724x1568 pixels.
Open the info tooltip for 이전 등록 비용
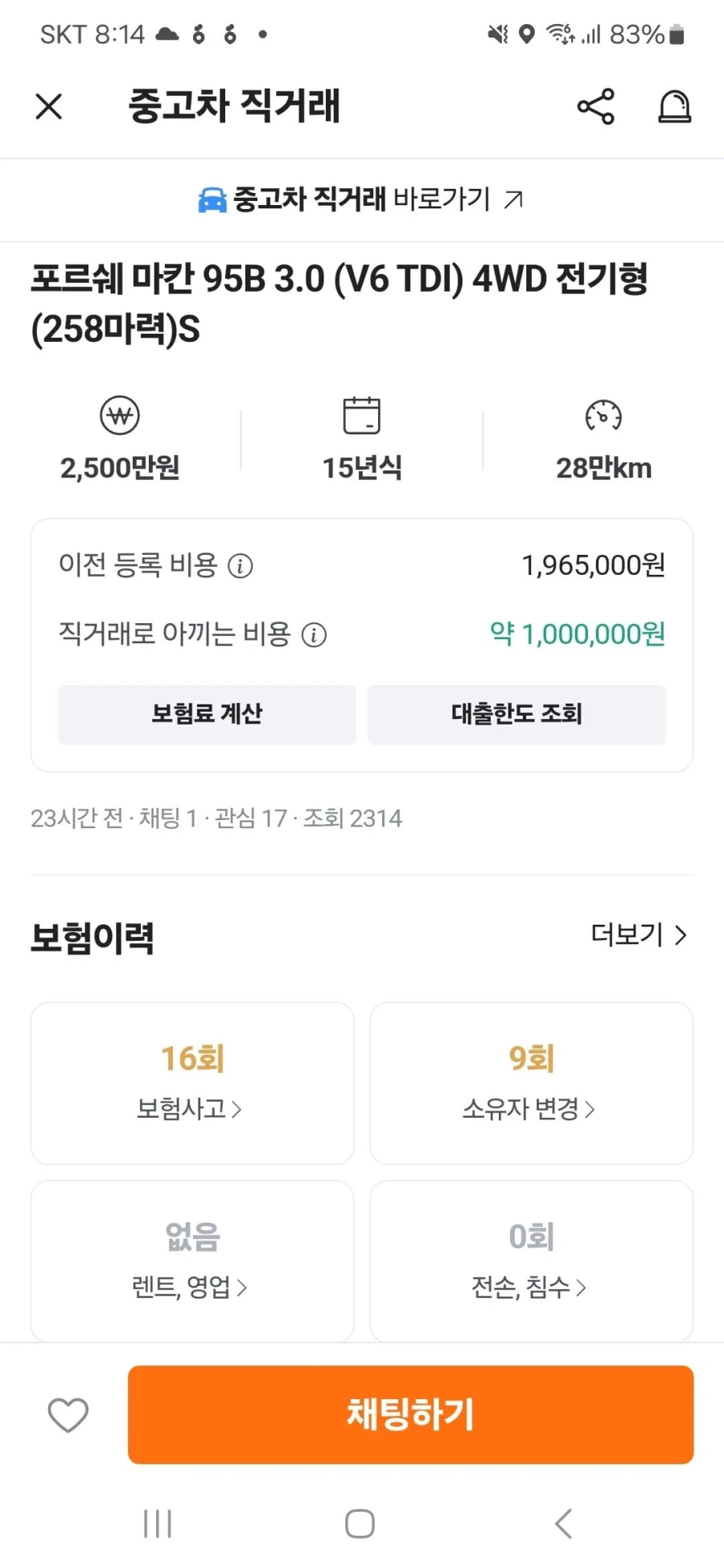point(240,565)
